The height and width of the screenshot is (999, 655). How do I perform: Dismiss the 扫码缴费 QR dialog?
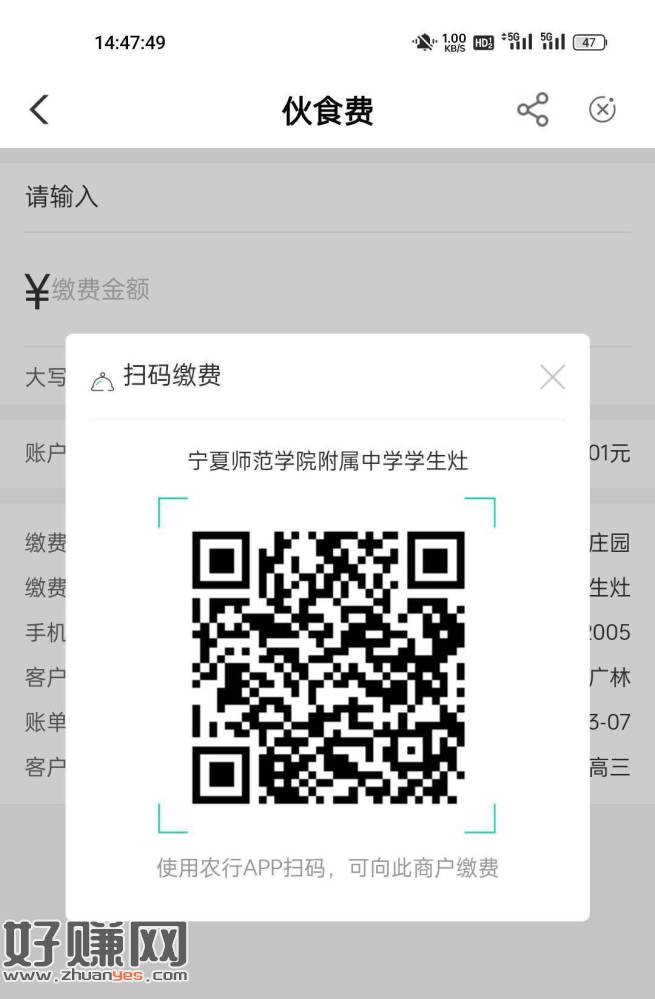point(552,377)
